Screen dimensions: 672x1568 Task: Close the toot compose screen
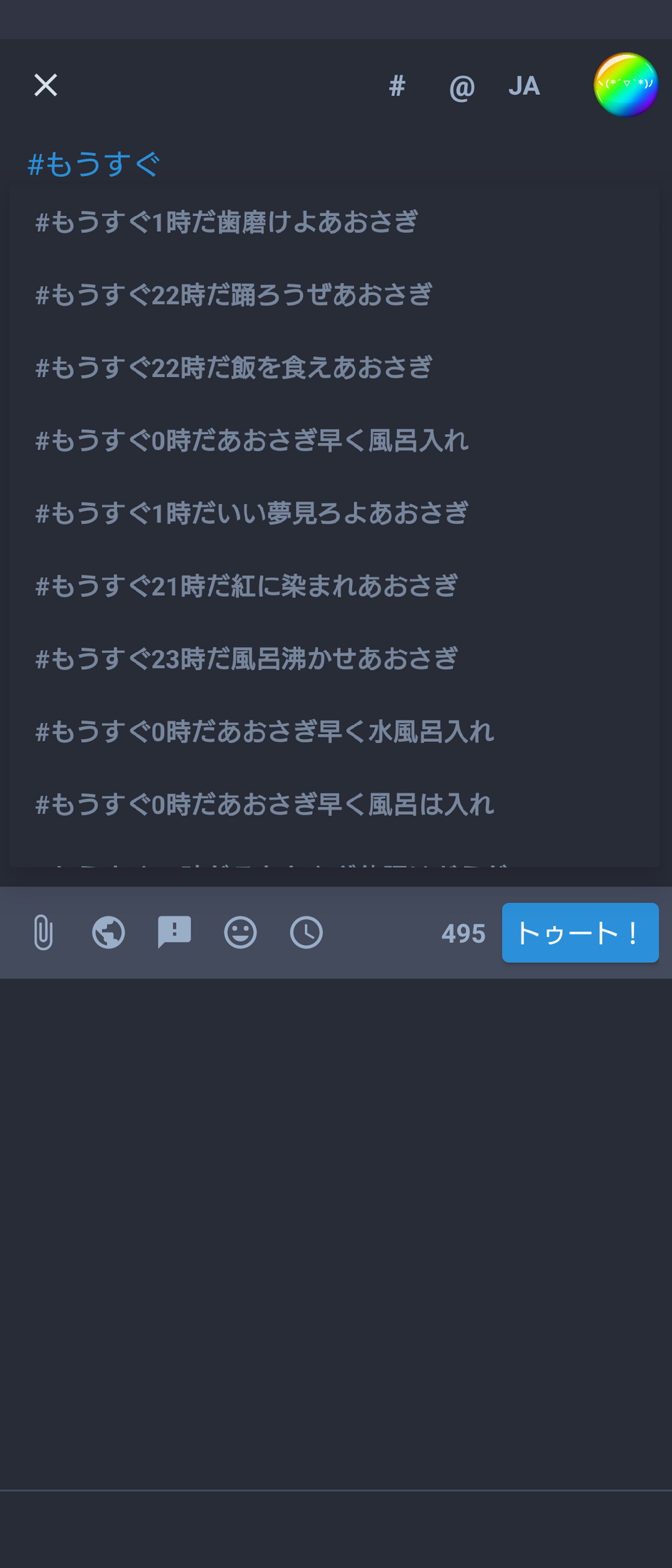(x=46, y=86)
